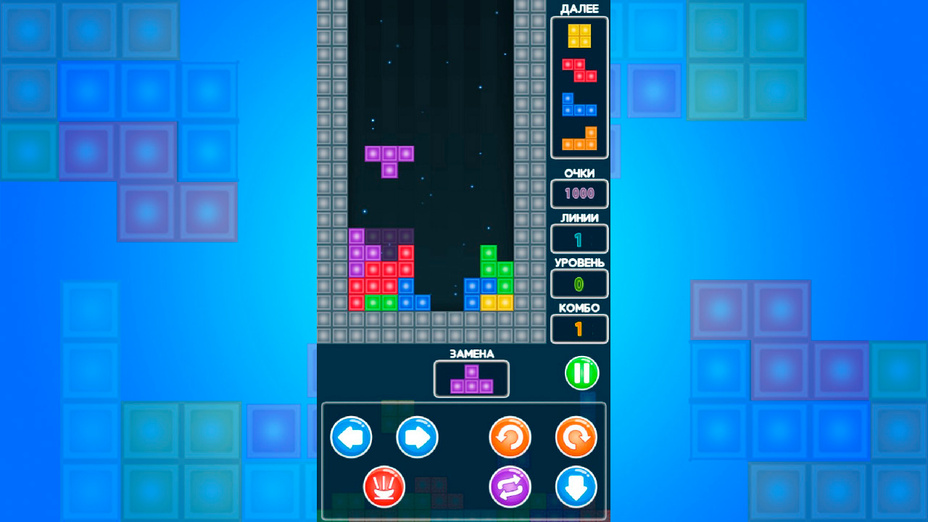Swap piece with the purple hold button
The image size is (928, 522).
(510, 487)
